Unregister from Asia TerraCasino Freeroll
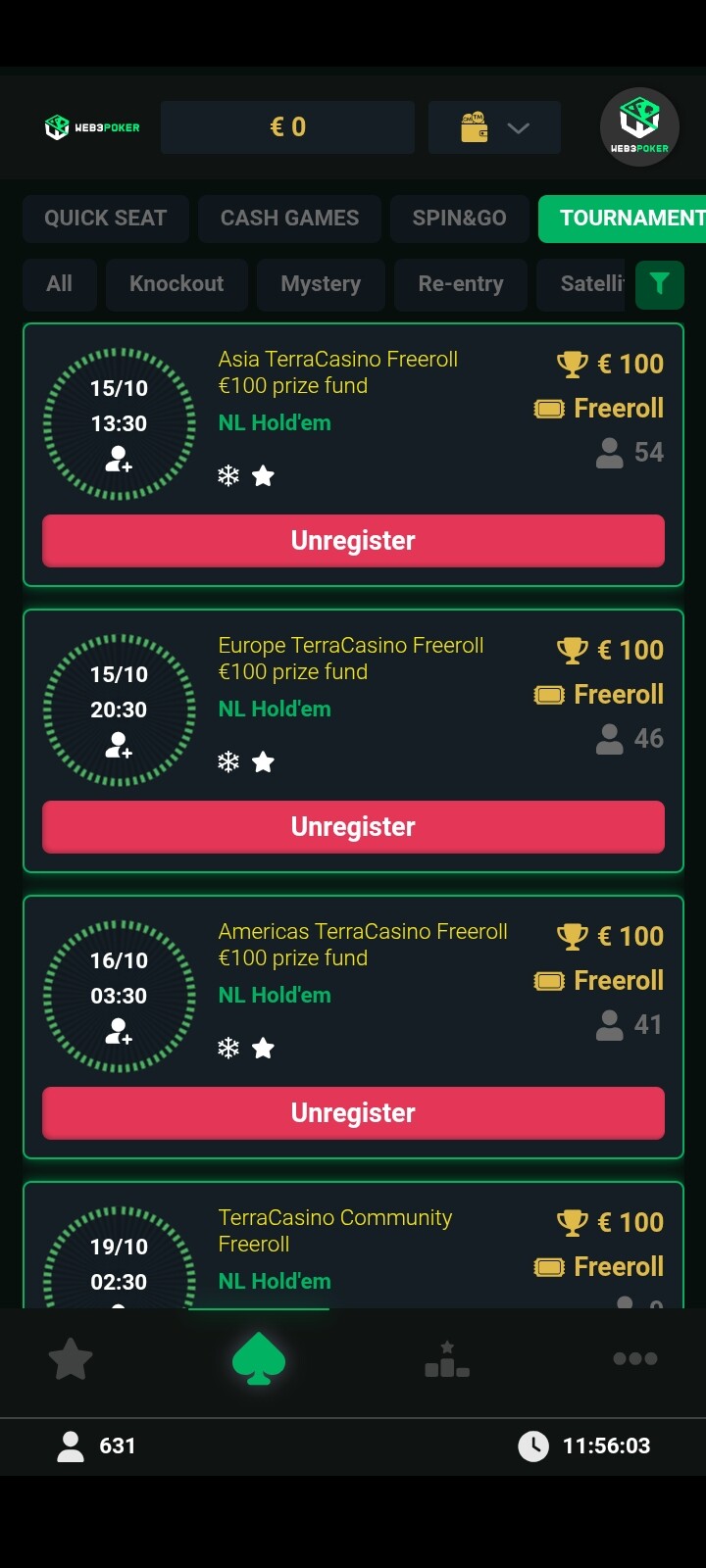Image resolution: width=706 pixels, height=1568 pixels. pyautogui.click(x=353, y=541)
